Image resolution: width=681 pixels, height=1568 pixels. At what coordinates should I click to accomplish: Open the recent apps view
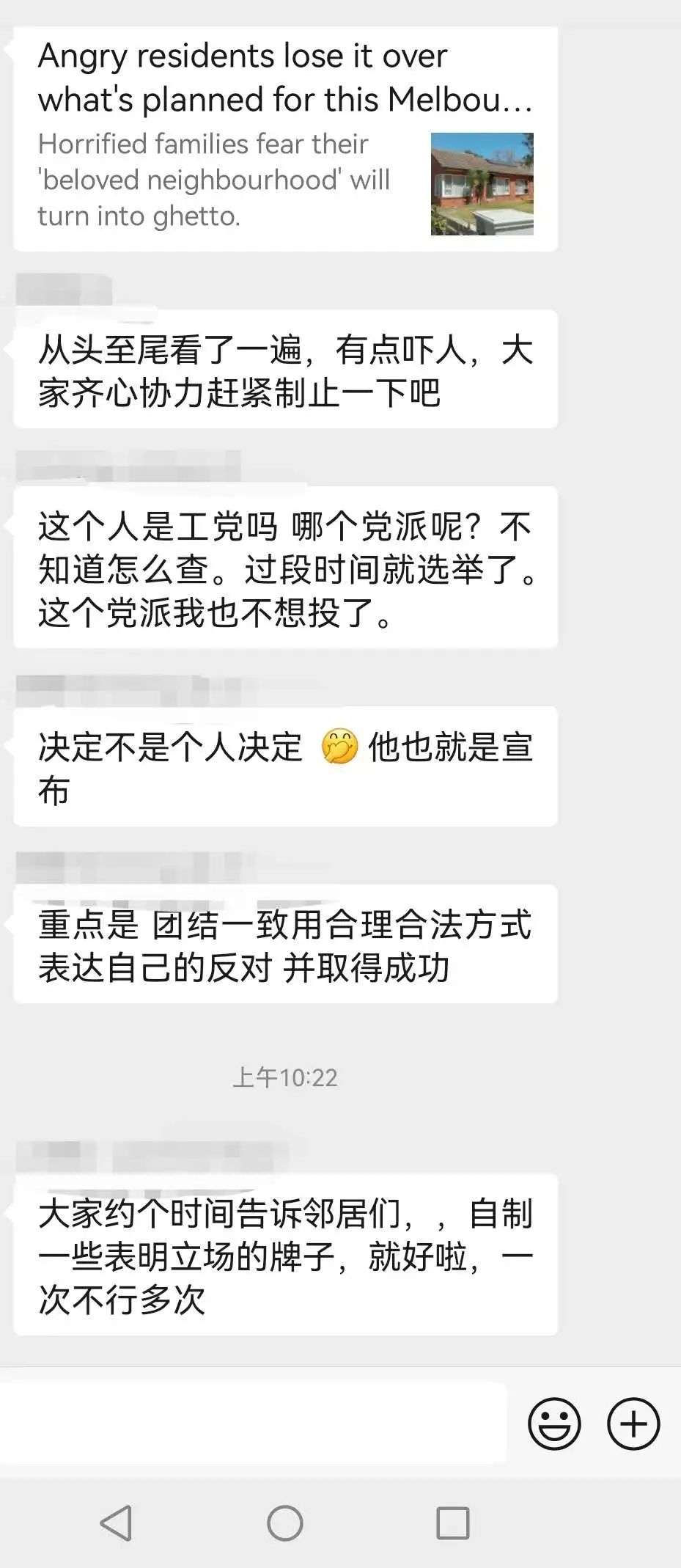click(x=452, y=1523)
